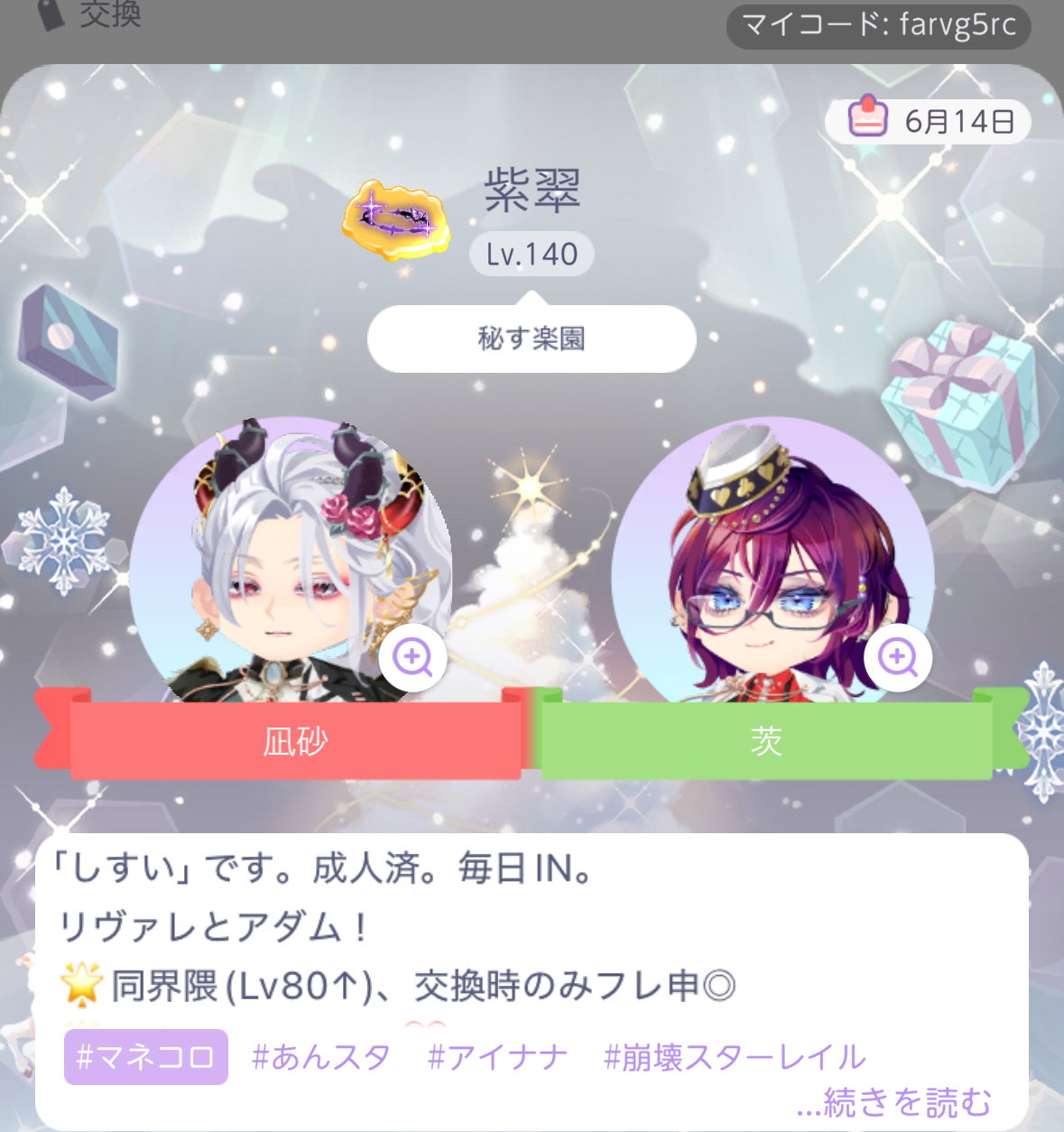This screenshot has width=1064, height=1132.
Task: Open the #アイナナ hashtag
Action: click(x=497, y=1056)
